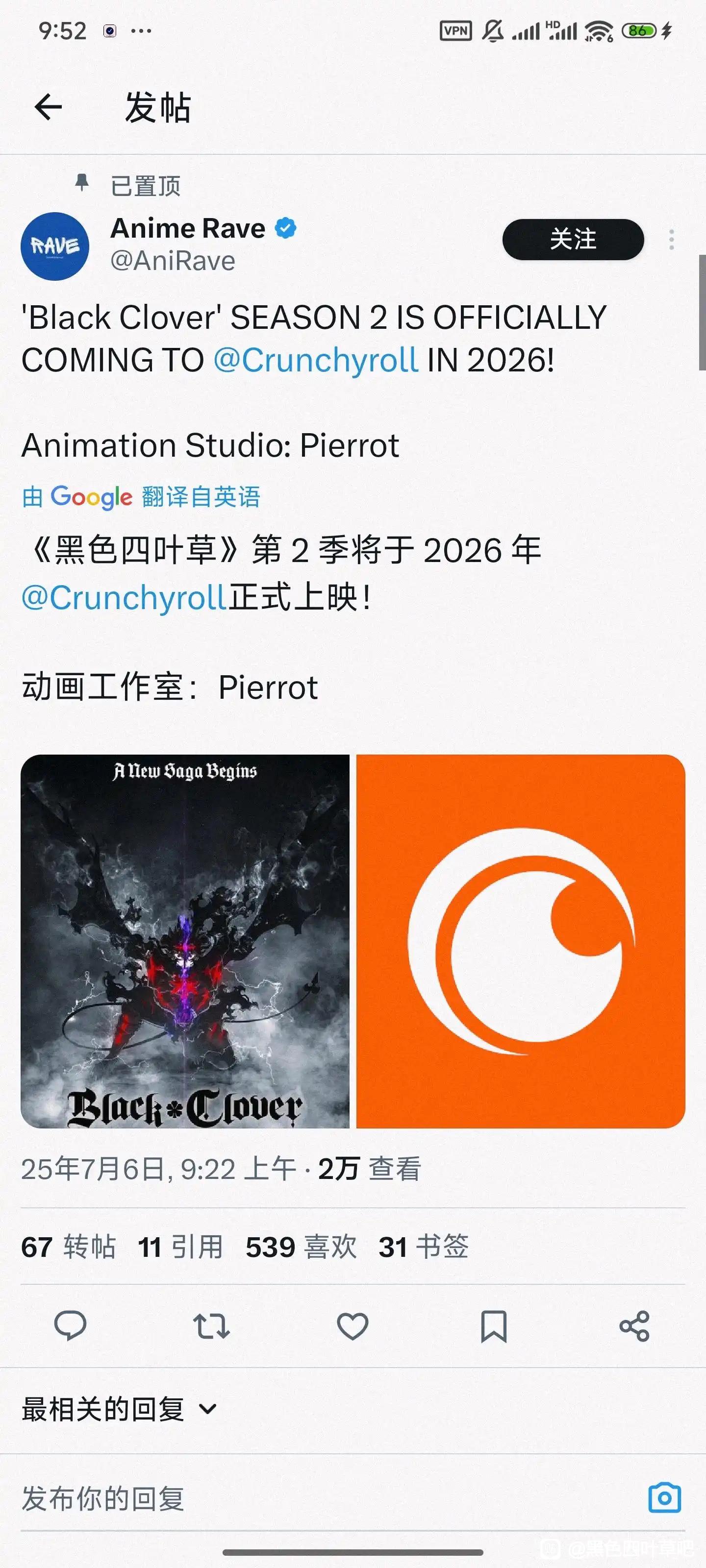This screenshot has width=706, height=1568.
Task: View the Black Clover poster image
Action: click(x=185, y=941)
